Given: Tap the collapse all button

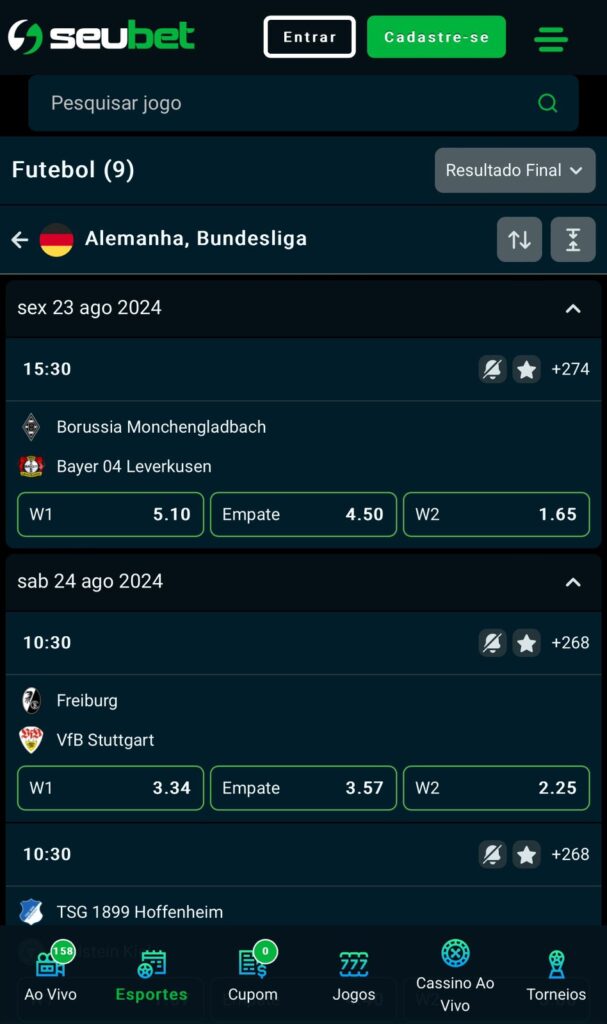Looking at the screenshot, I should 573,240.
